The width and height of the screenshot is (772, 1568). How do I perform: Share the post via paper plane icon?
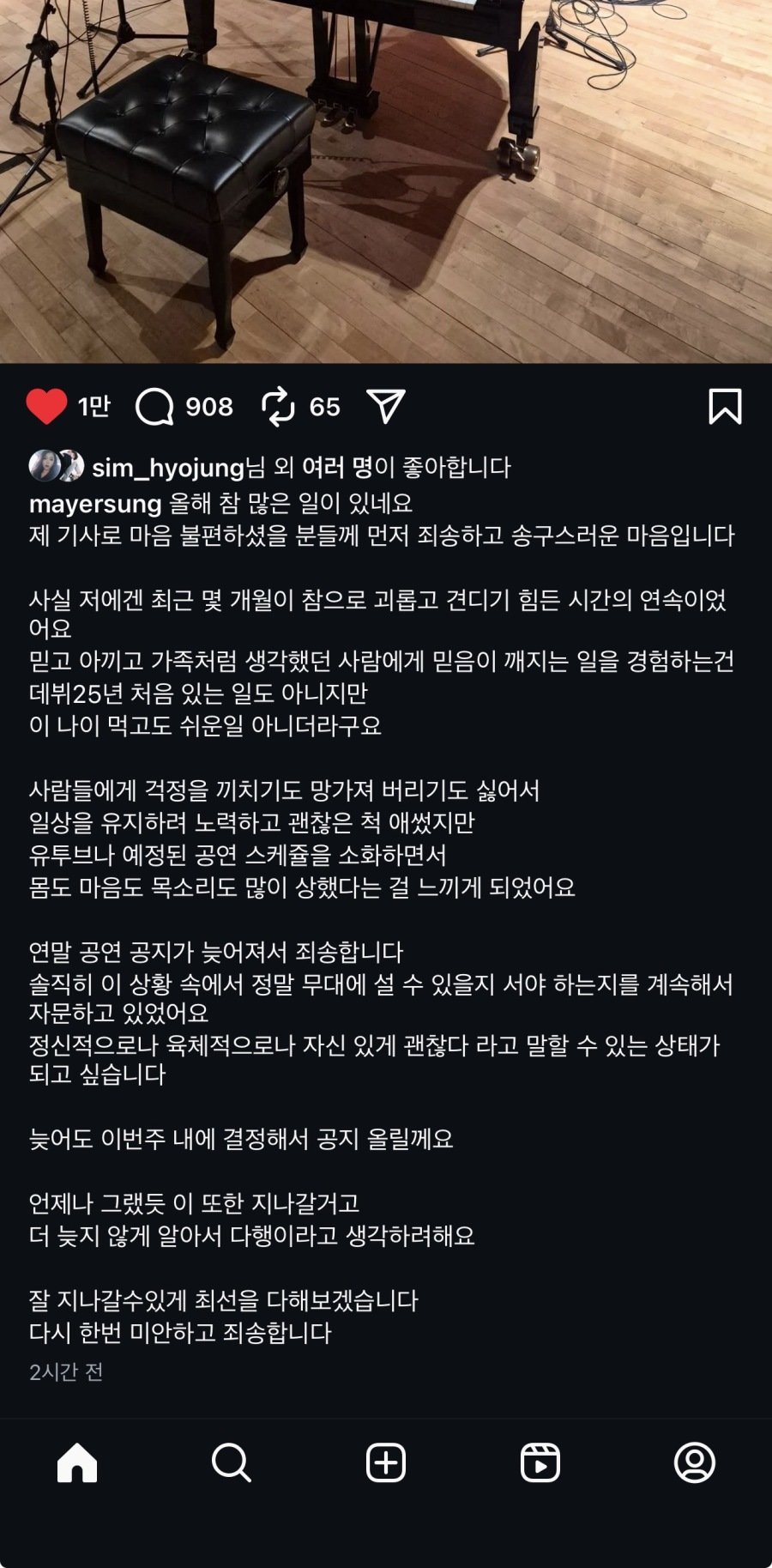[385, 406]
